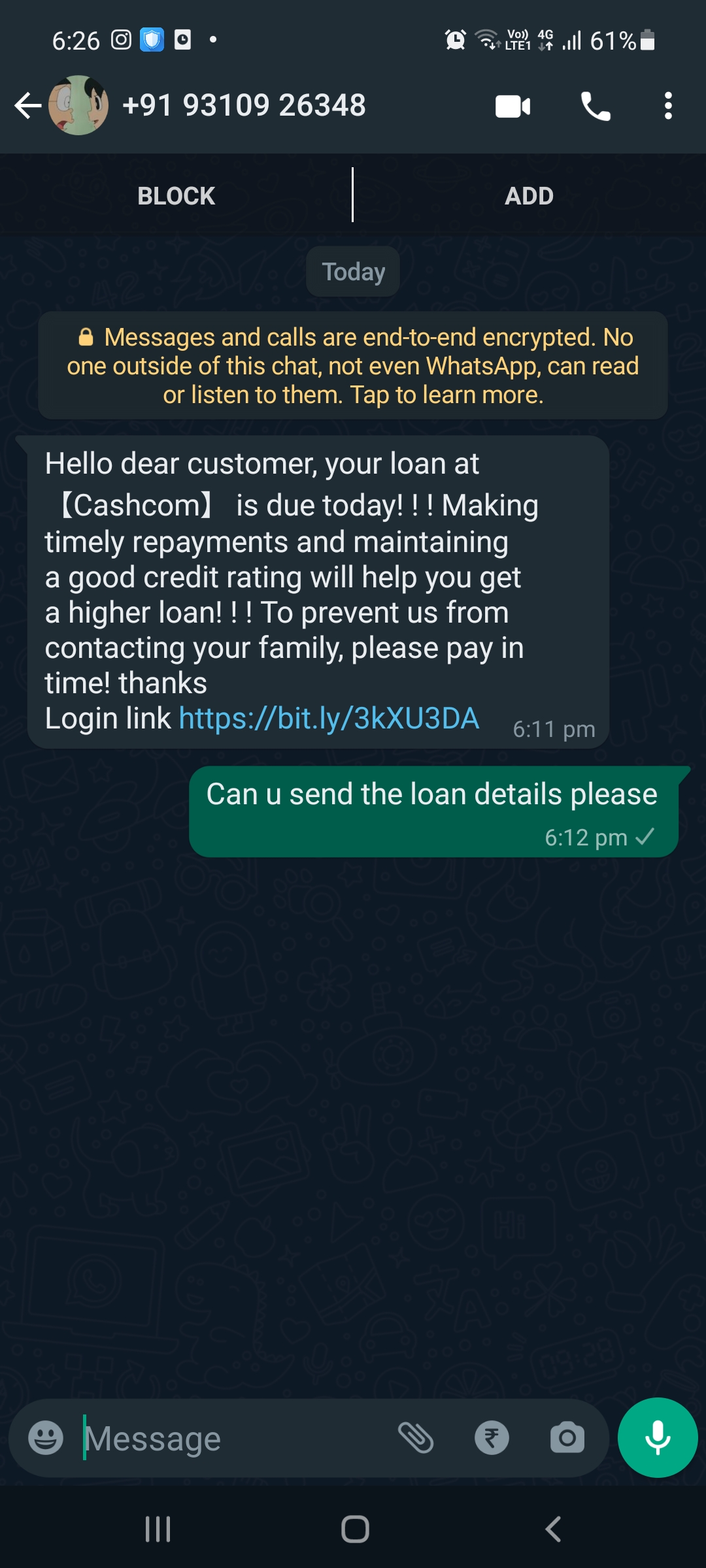Open the bit.ly login link
Viewport: 706px width, 1568px height.
click(x=329, y=718)
